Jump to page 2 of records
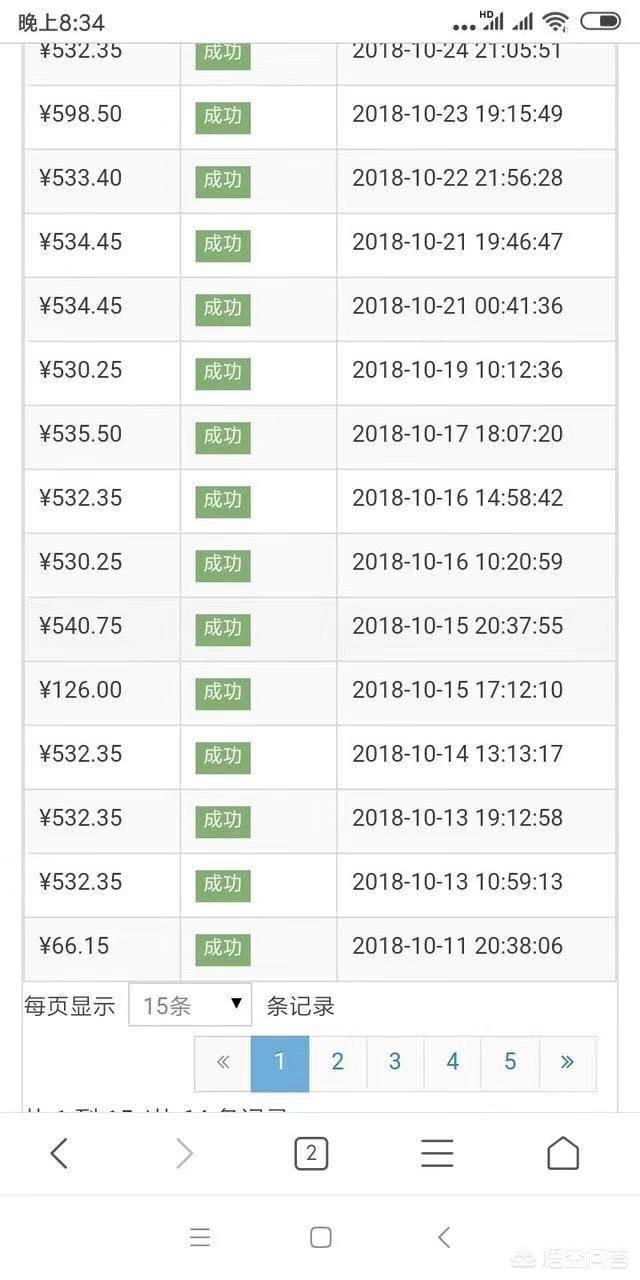The height and width of the screenshot is (1280, 640). coord(338,1063)
